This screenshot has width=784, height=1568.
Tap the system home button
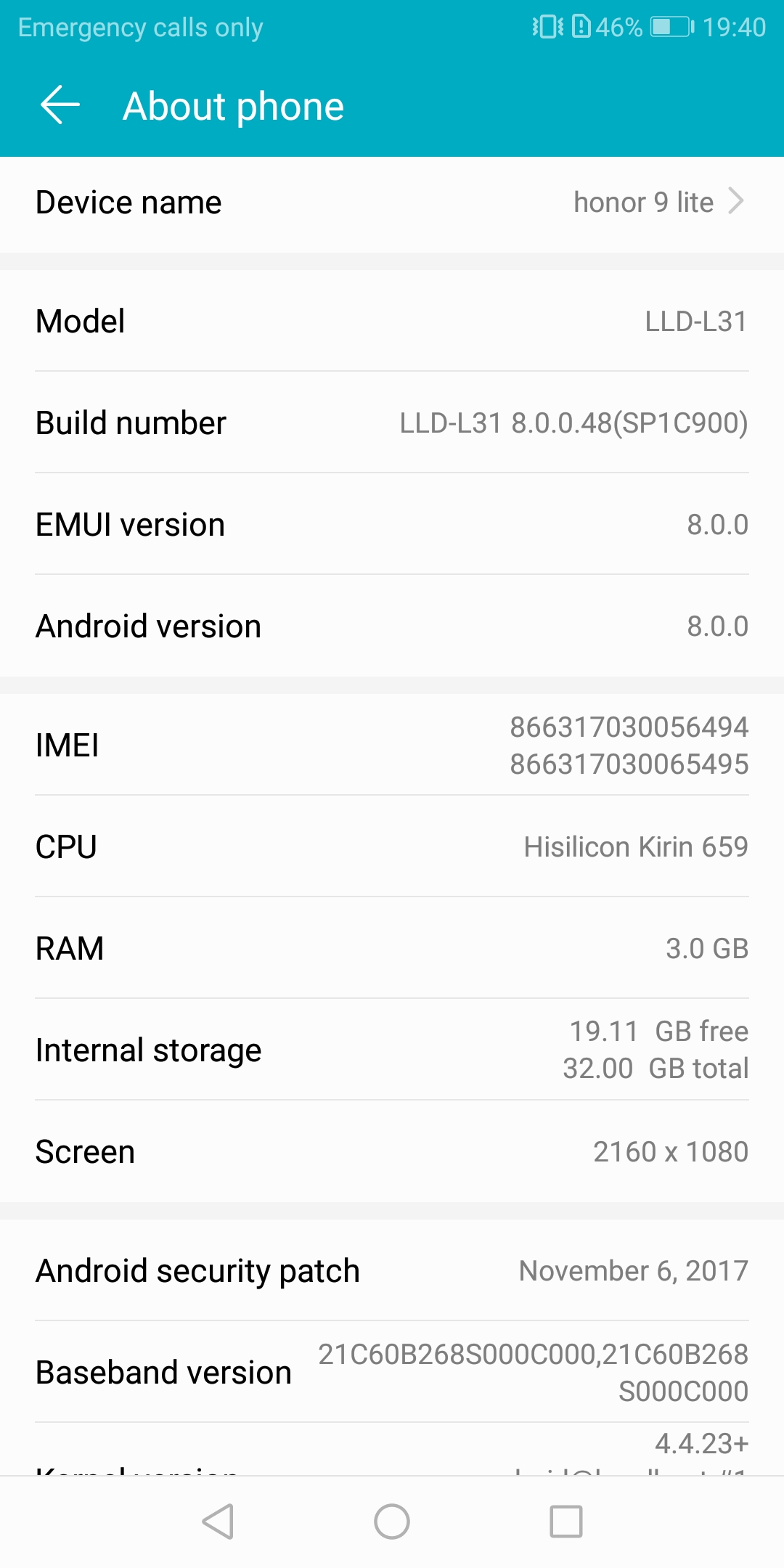(392, 1521)
